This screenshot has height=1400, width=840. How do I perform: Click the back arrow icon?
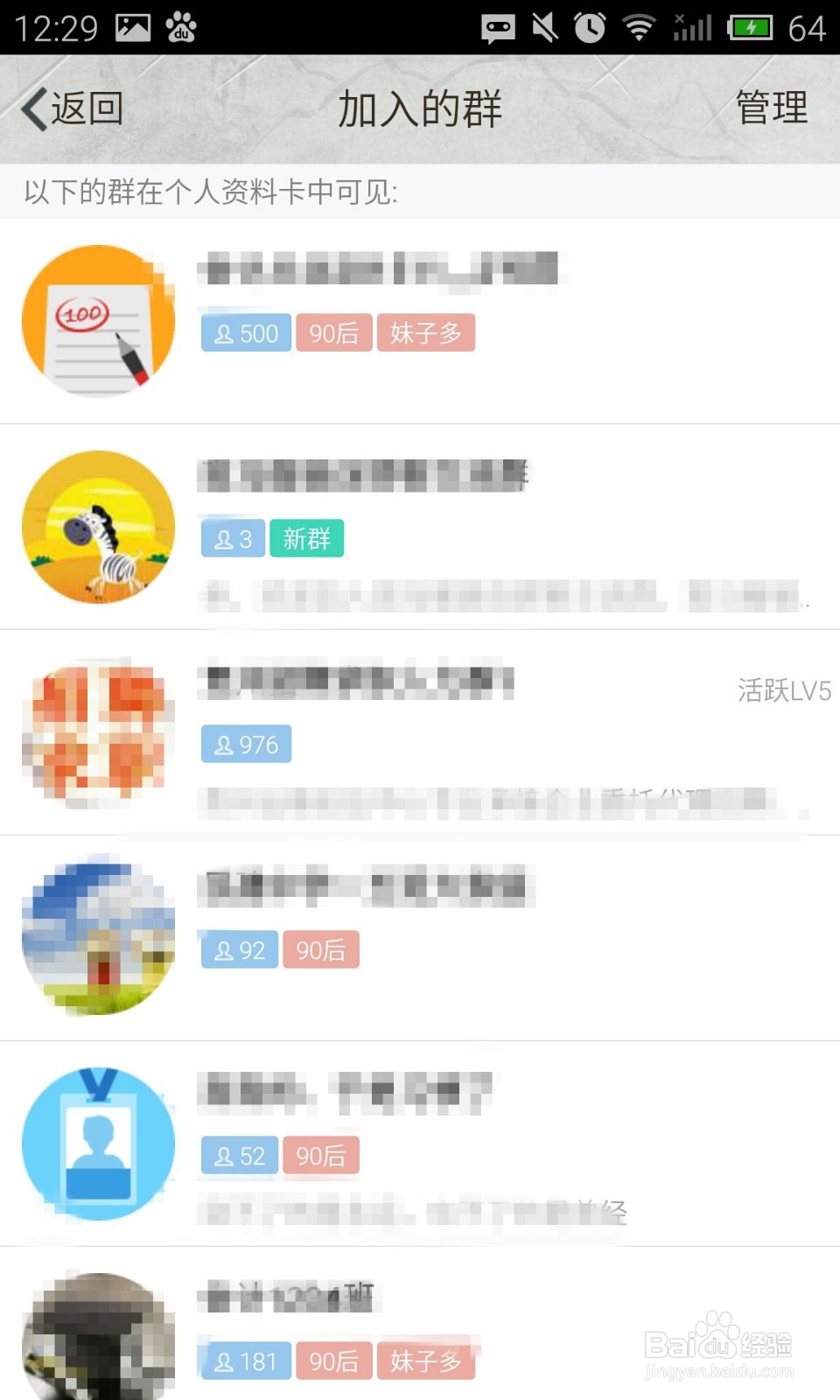pyautogui.click(x=33, y=107)
